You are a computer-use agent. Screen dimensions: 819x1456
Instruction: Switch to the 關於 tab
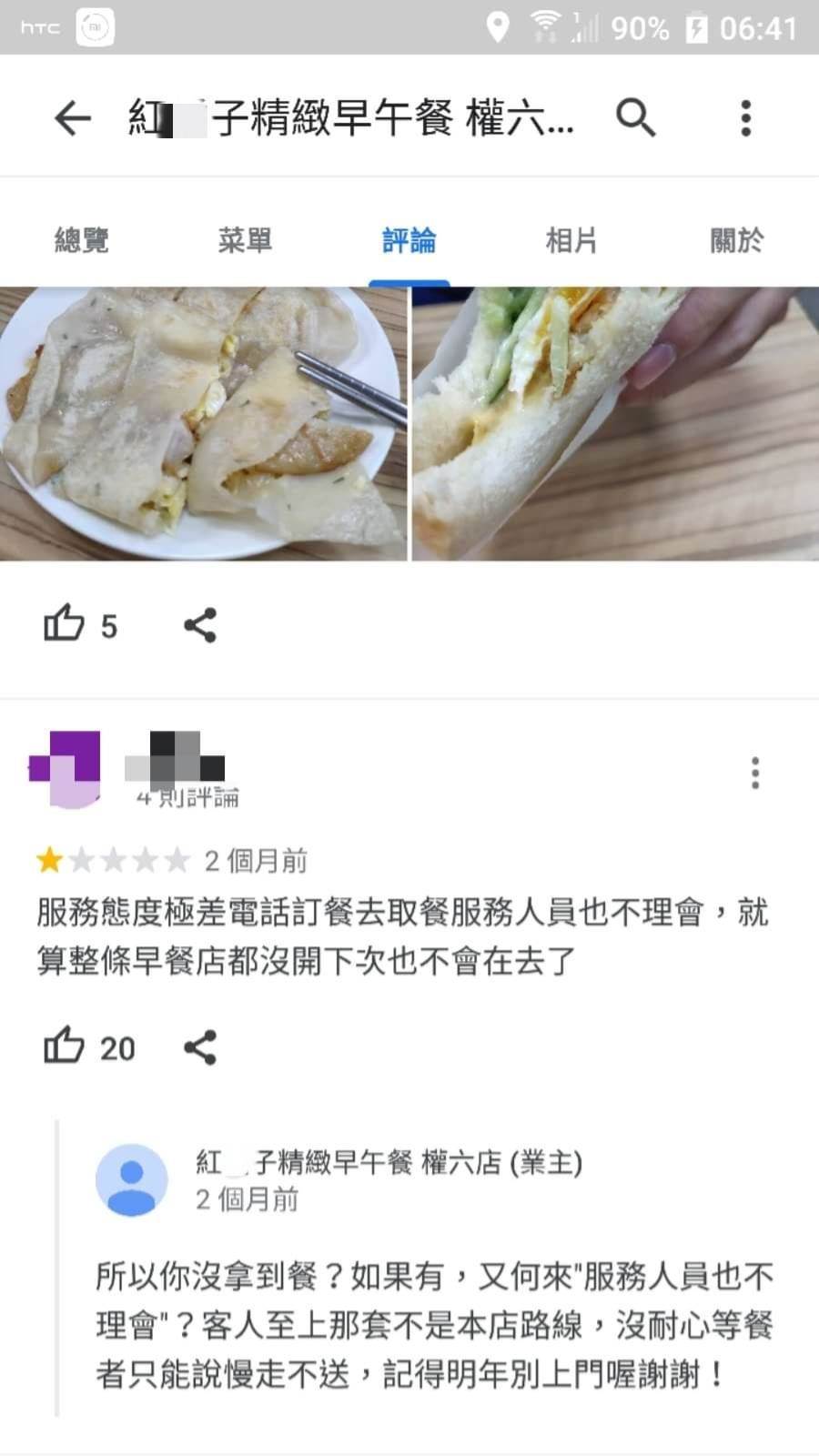coord(736,241)
